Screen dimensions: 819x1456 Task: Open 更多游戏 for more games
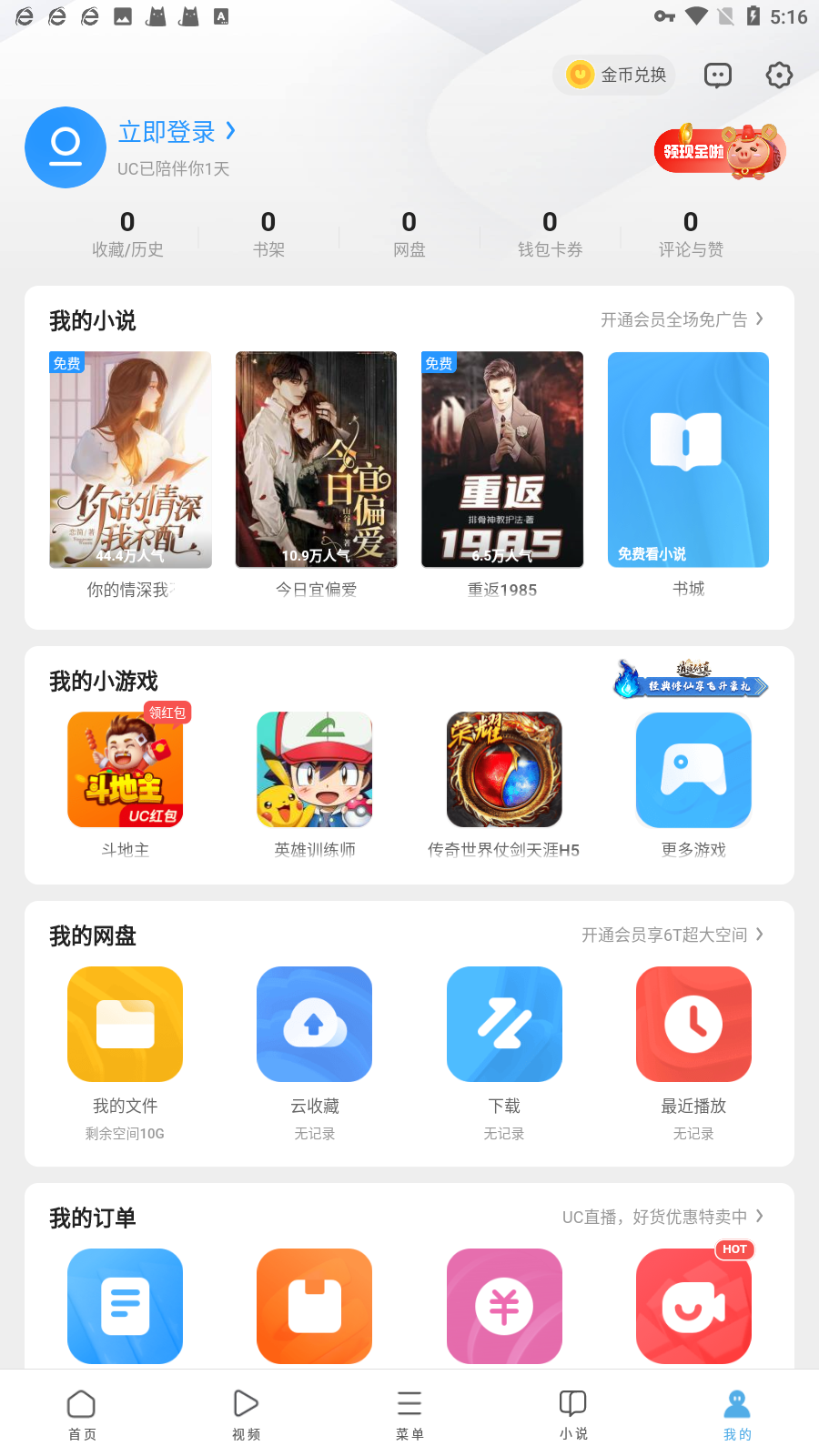tap(693, 770)
